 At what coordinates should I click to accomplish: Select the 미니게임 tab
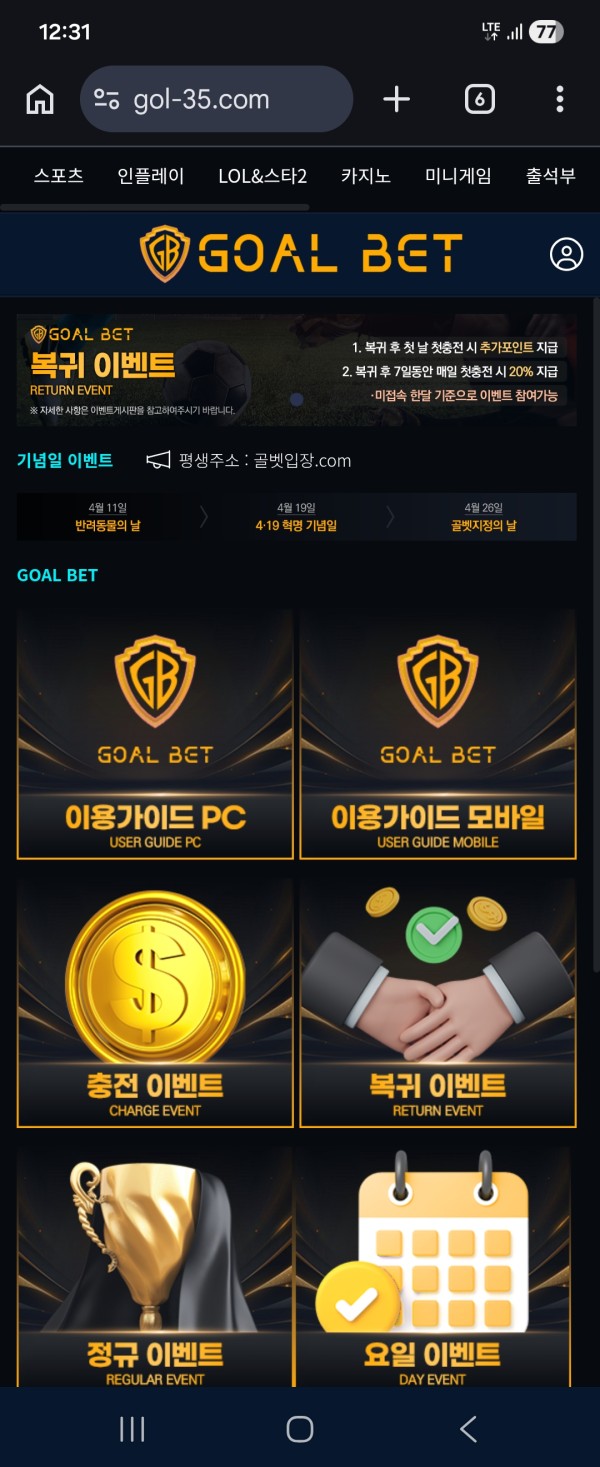[x=458, y=177]
